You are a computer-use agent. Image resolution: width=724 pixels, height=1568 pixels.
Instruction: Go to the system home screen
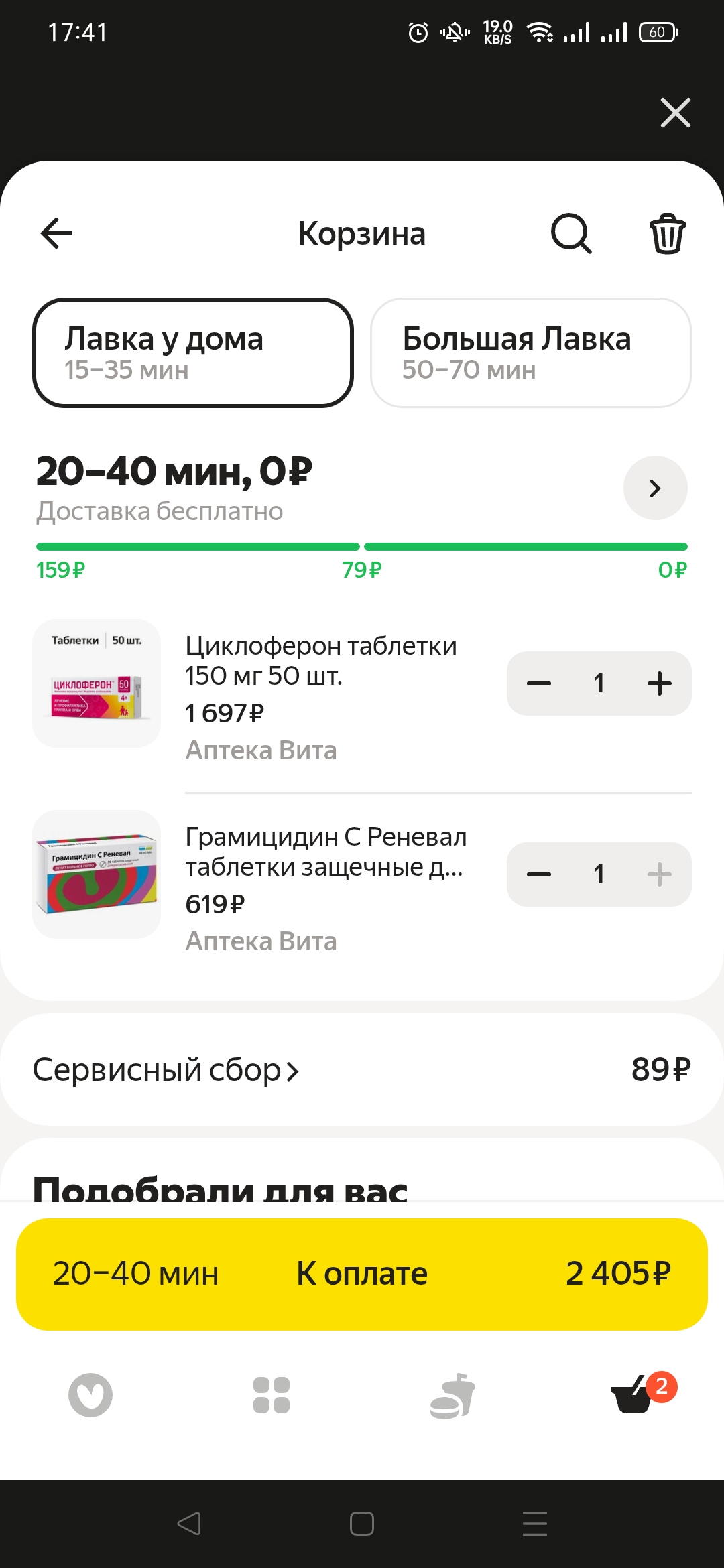[362, 1523]
